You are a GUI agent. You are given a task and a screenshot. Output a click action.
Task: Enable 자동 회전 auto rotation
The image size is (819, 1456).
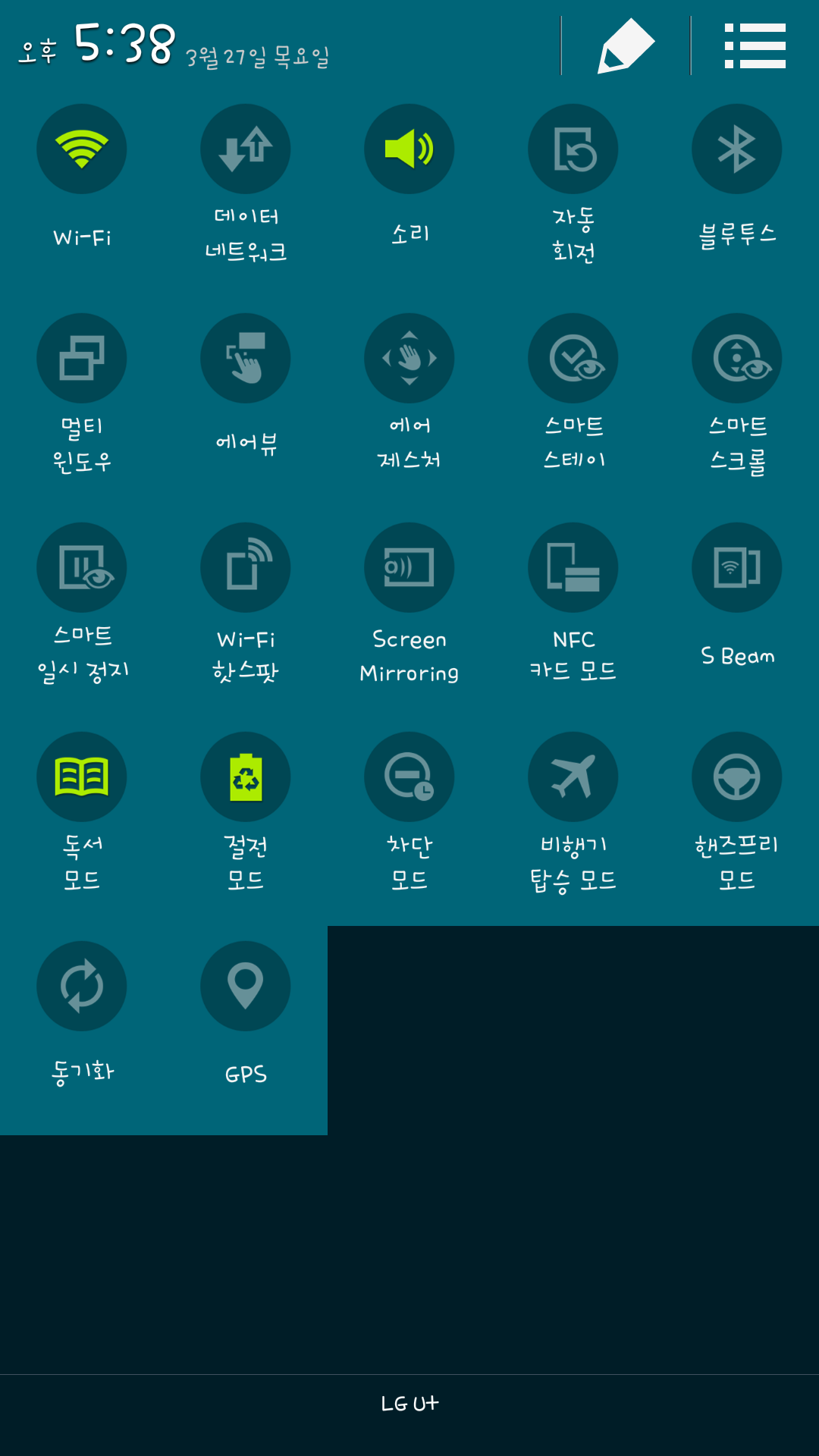pos(573,149)
